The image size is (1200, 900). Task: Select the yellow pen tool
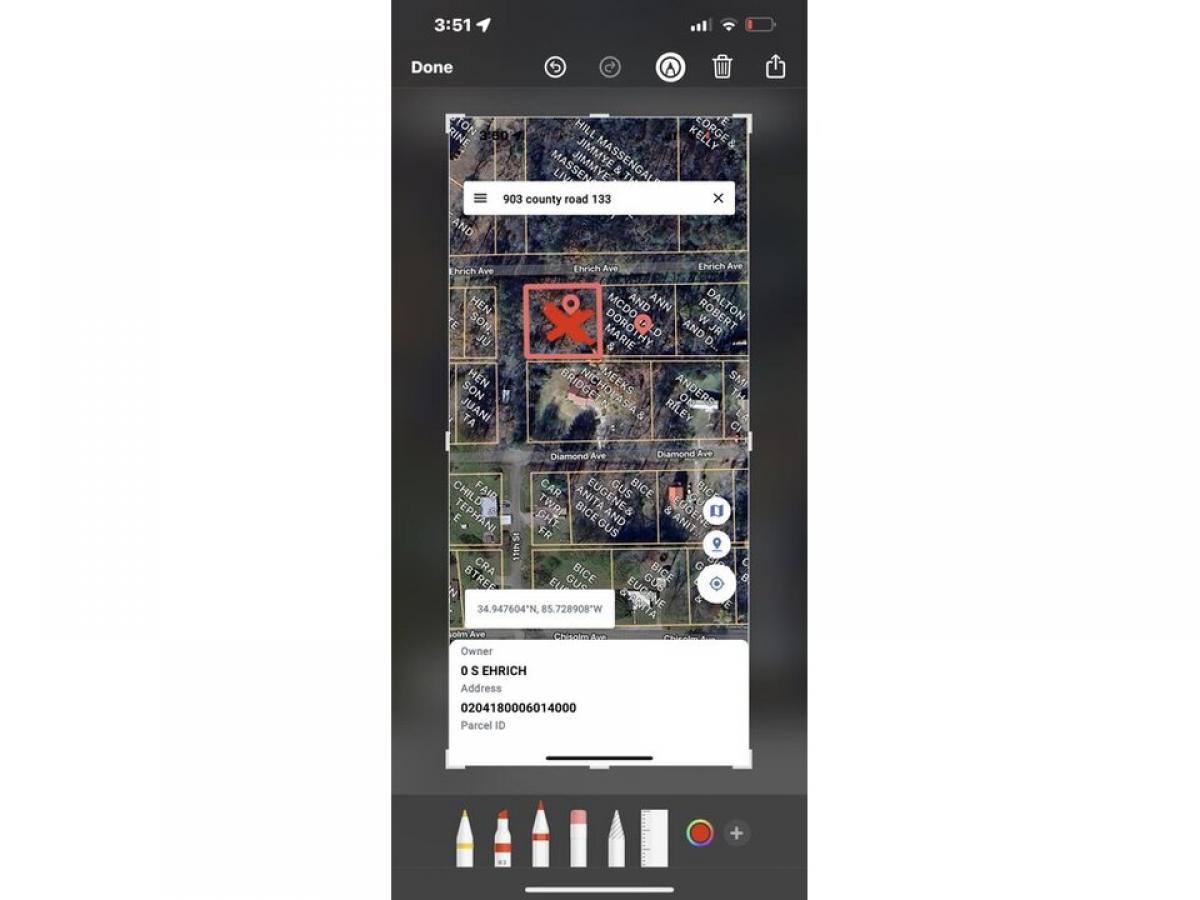[x=465, y=838]
